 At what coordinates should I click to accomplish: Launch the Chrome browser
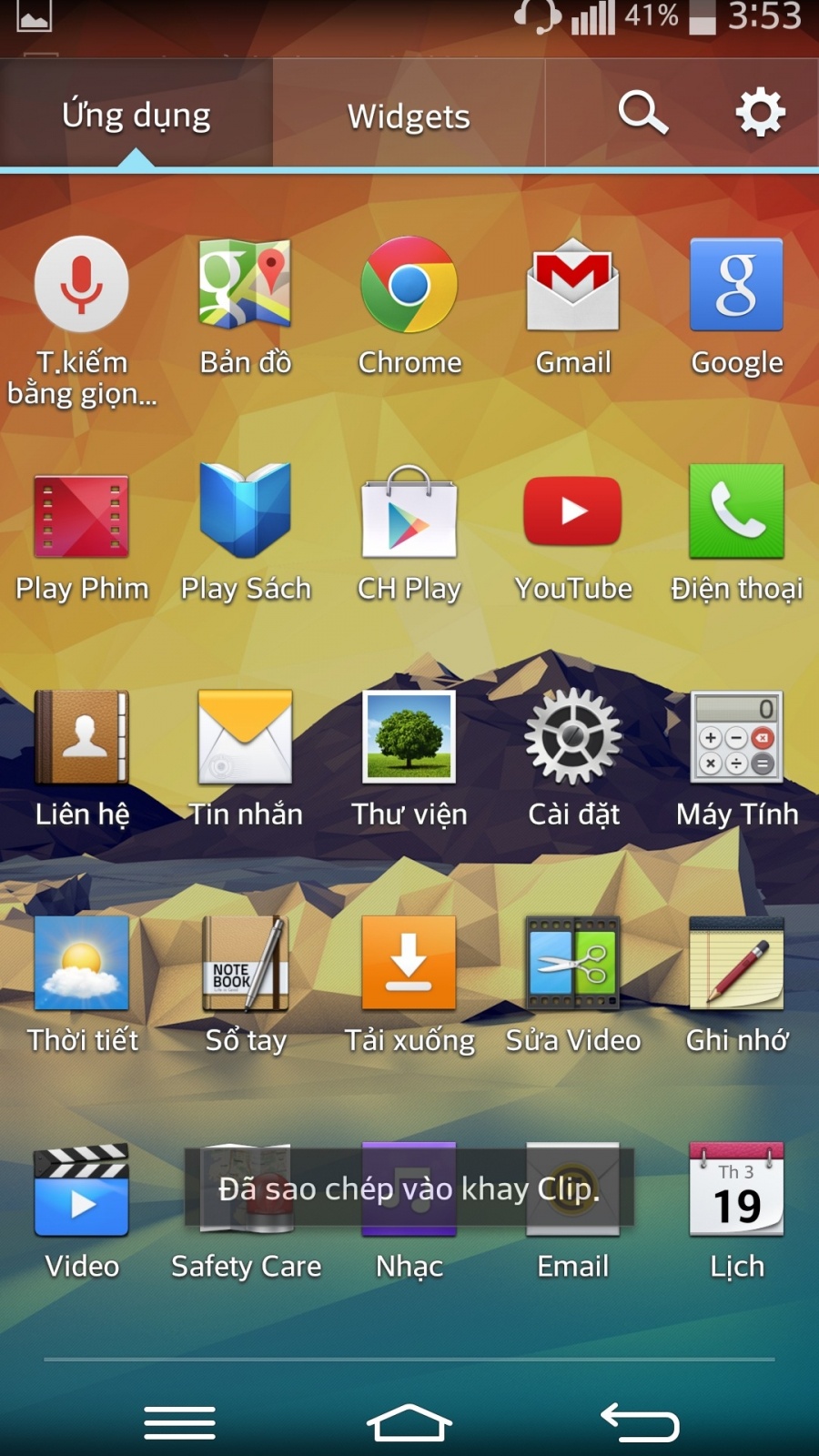point(409,285)
